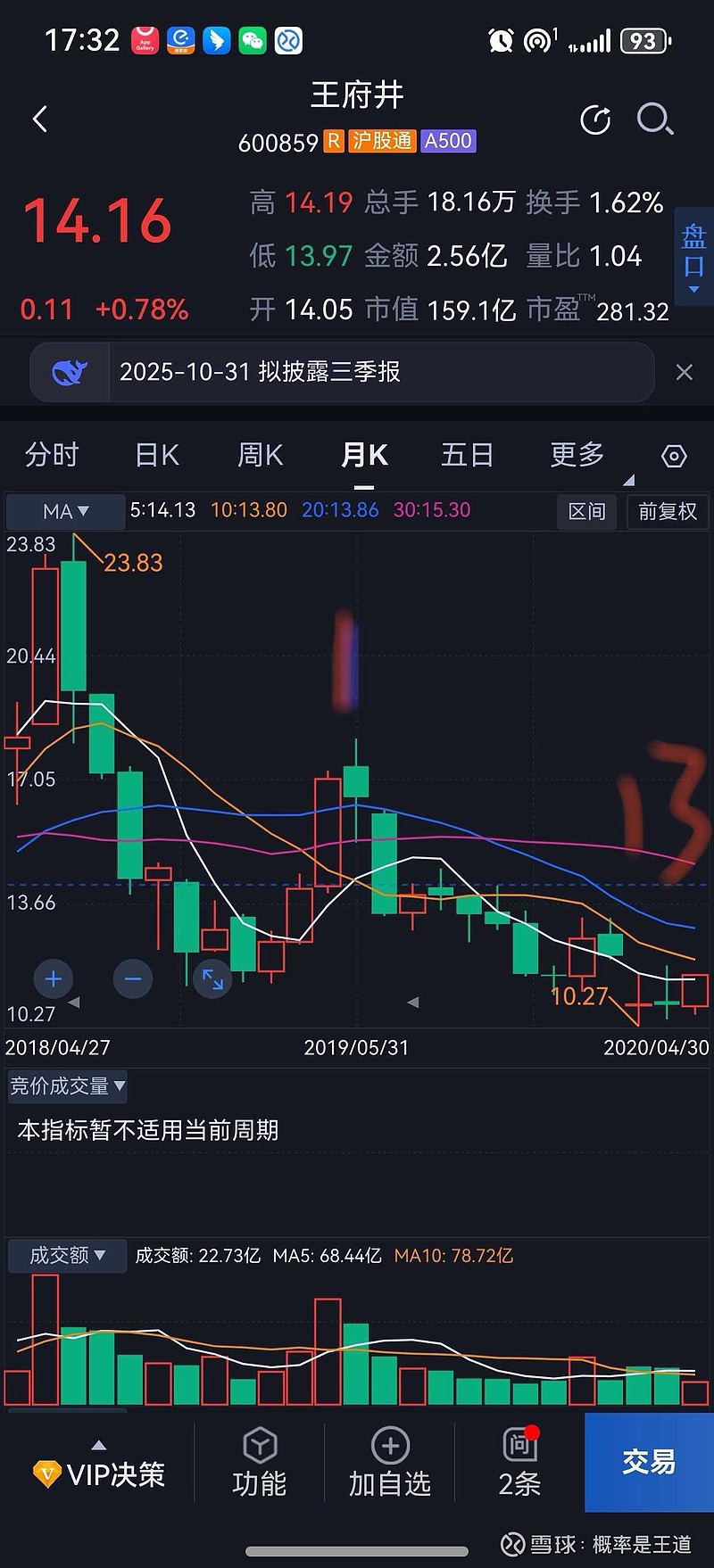Open chart settings via the gear icon
Image resolution: width=714 pixels, height=1568 pixels.
click(674, 455)
